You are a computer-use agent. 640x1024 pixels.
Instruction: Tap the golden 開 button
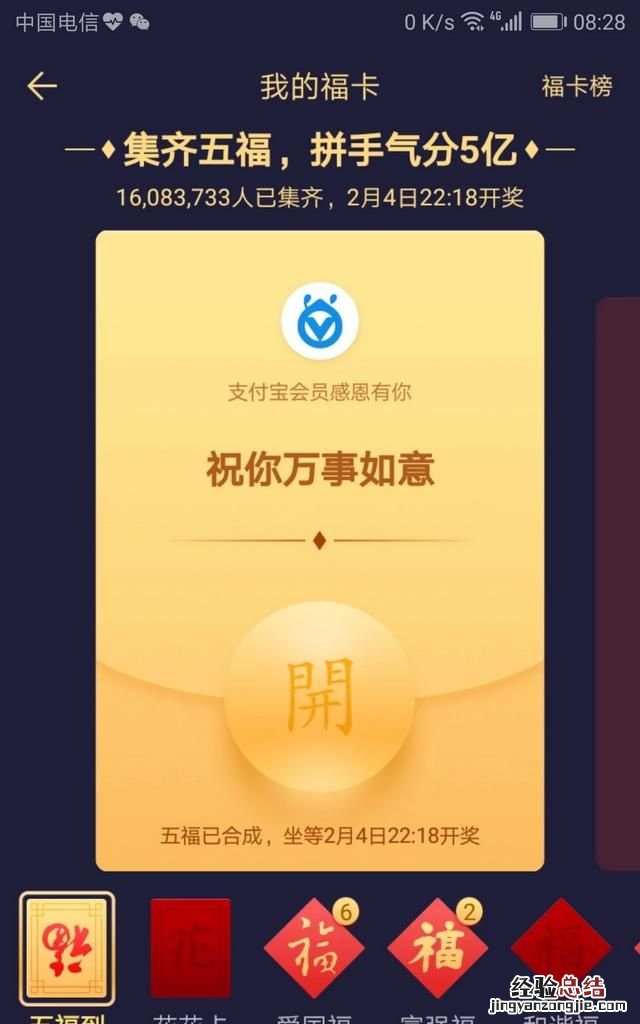point(320,696)
